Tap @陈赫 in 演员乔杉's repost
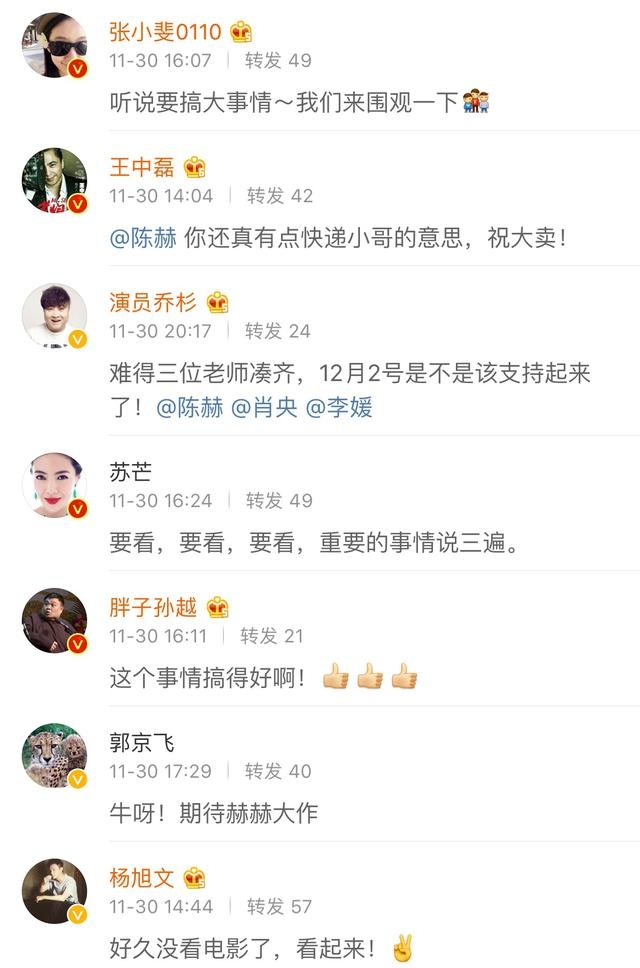Image resolution: width=640 pixels, height=968 pixels. click(189, 408)
